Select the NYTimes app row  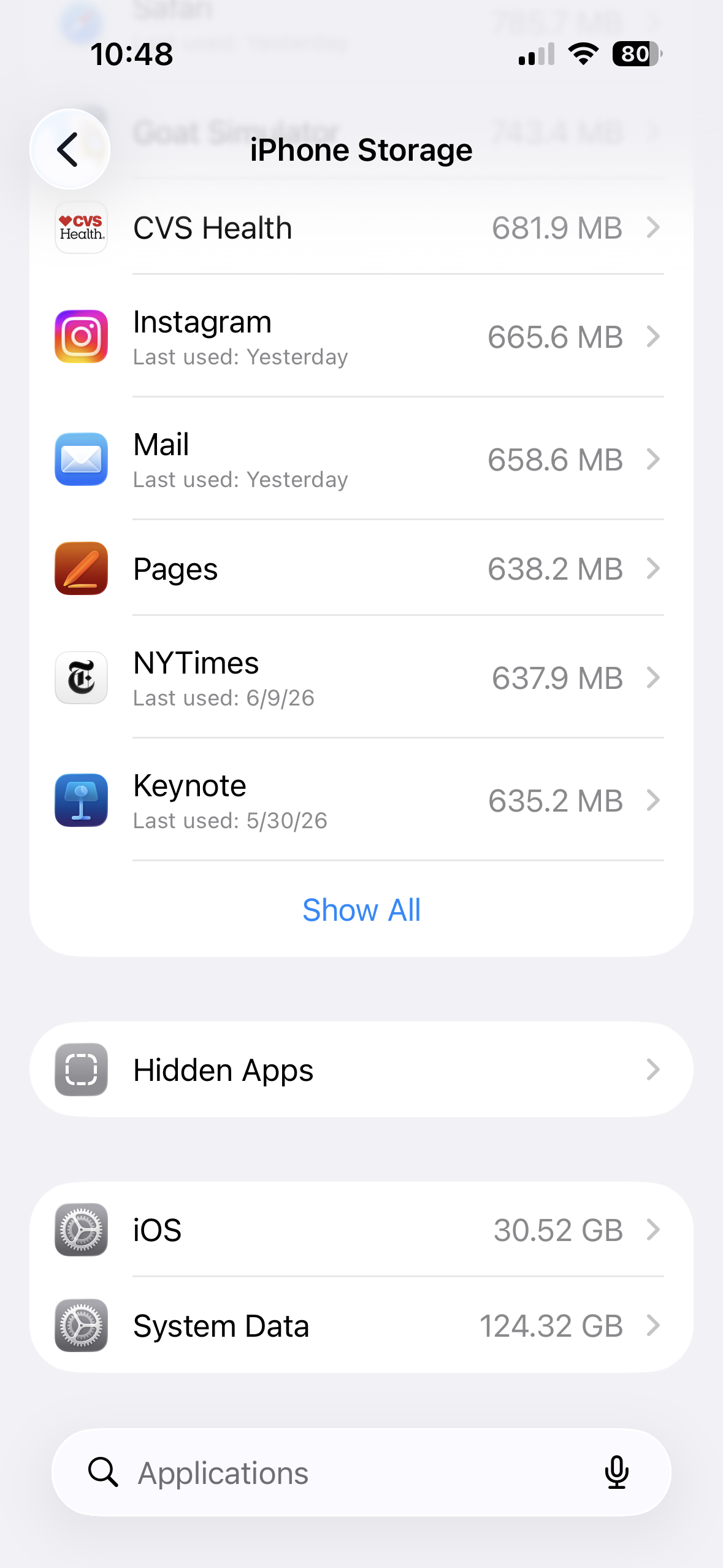click(361, 677)
